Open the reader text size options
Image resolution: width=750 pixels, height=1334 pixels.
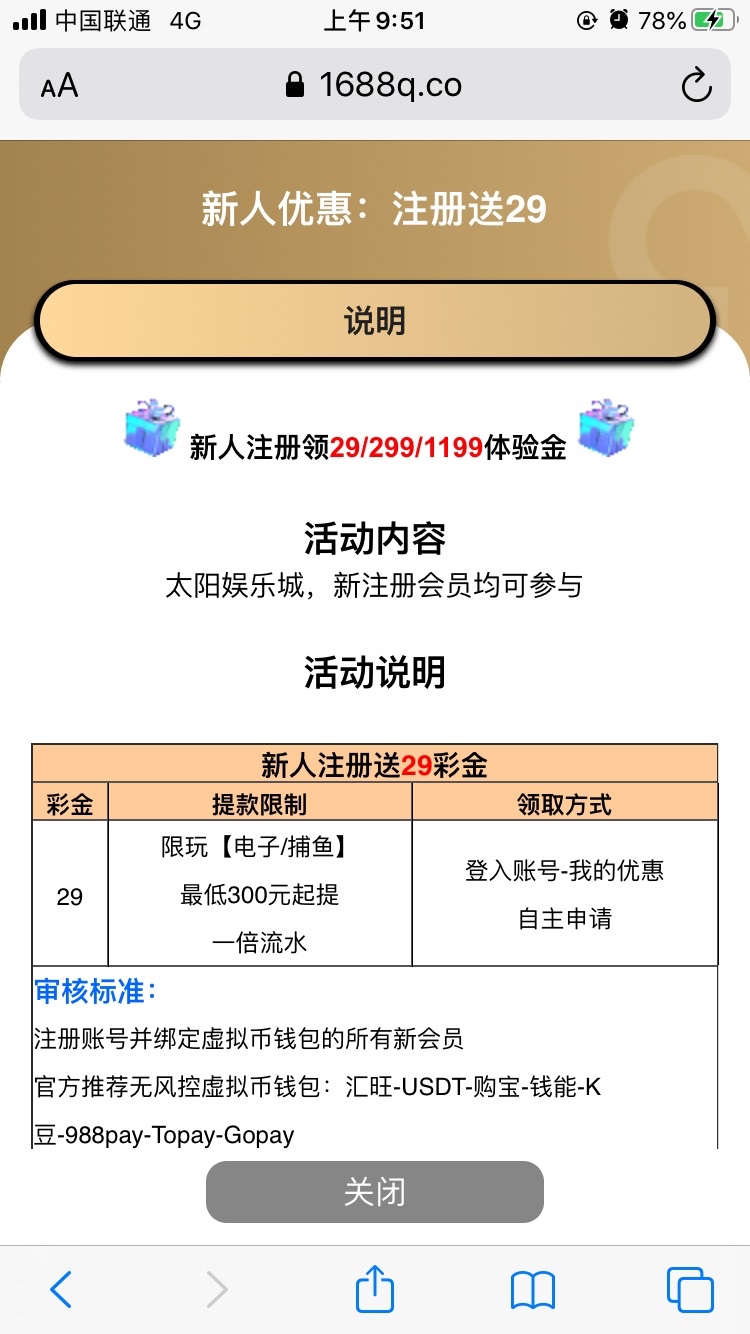pos(59,86)
